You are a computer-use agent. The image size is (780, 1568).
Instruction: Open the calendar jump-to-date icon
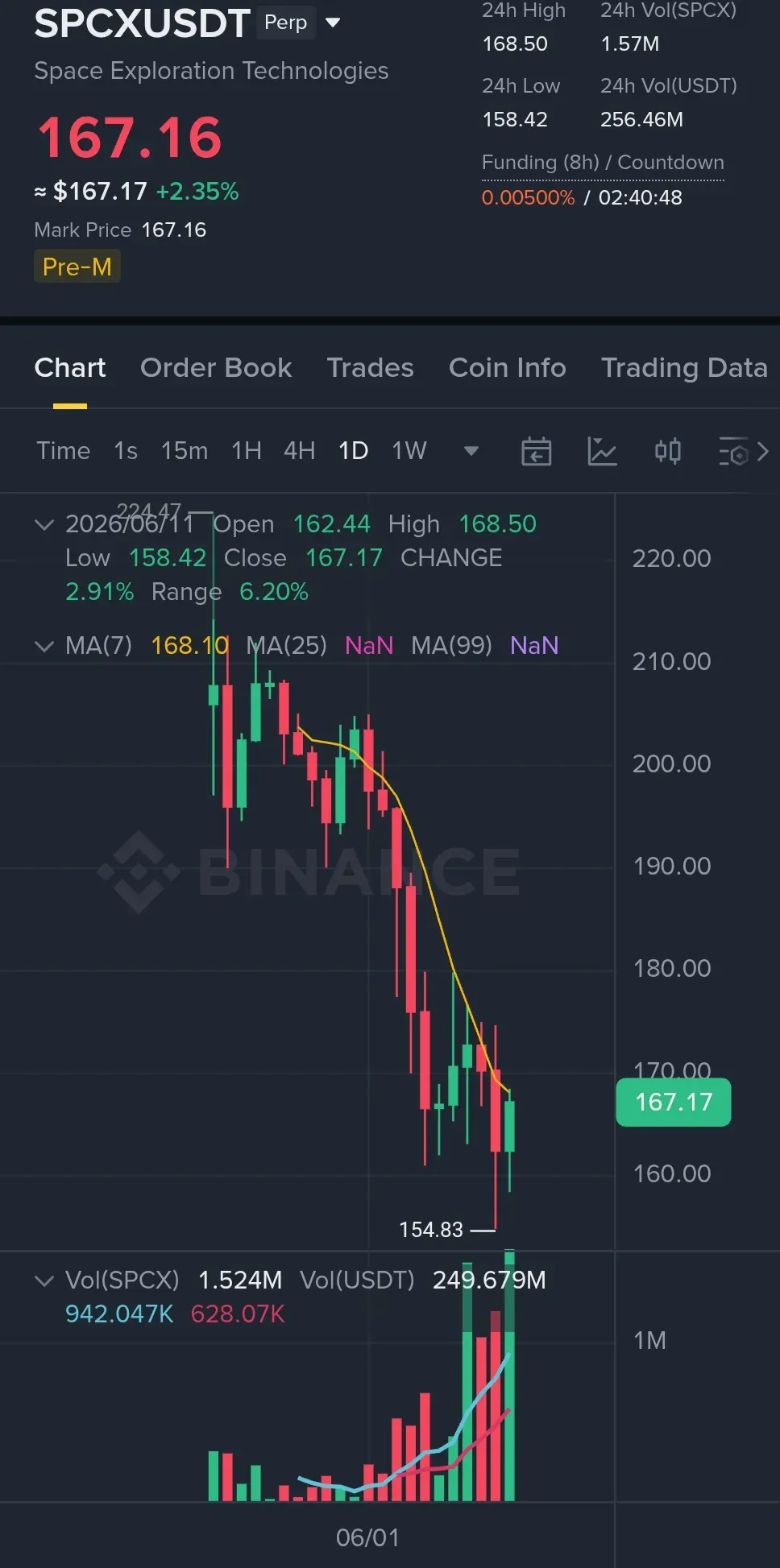(537, 451)
